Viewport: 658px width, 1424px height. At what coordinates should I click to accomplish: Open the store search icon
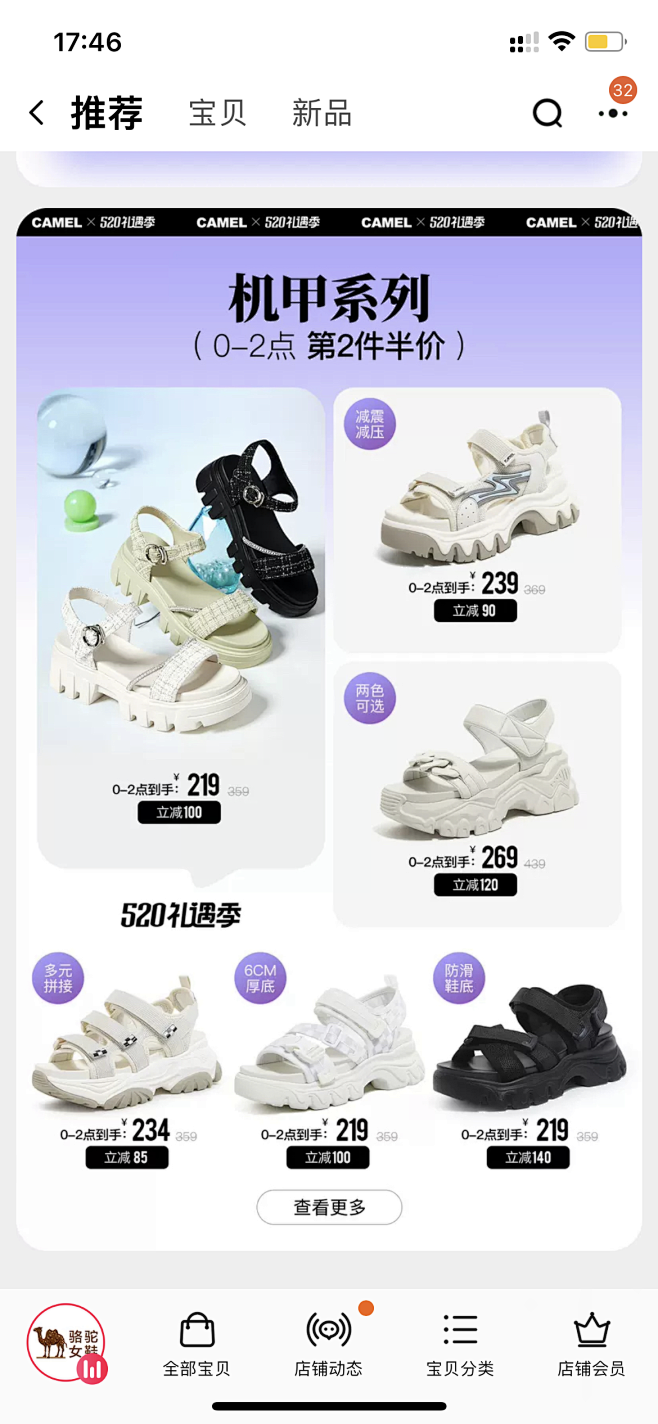coord(547,114)
